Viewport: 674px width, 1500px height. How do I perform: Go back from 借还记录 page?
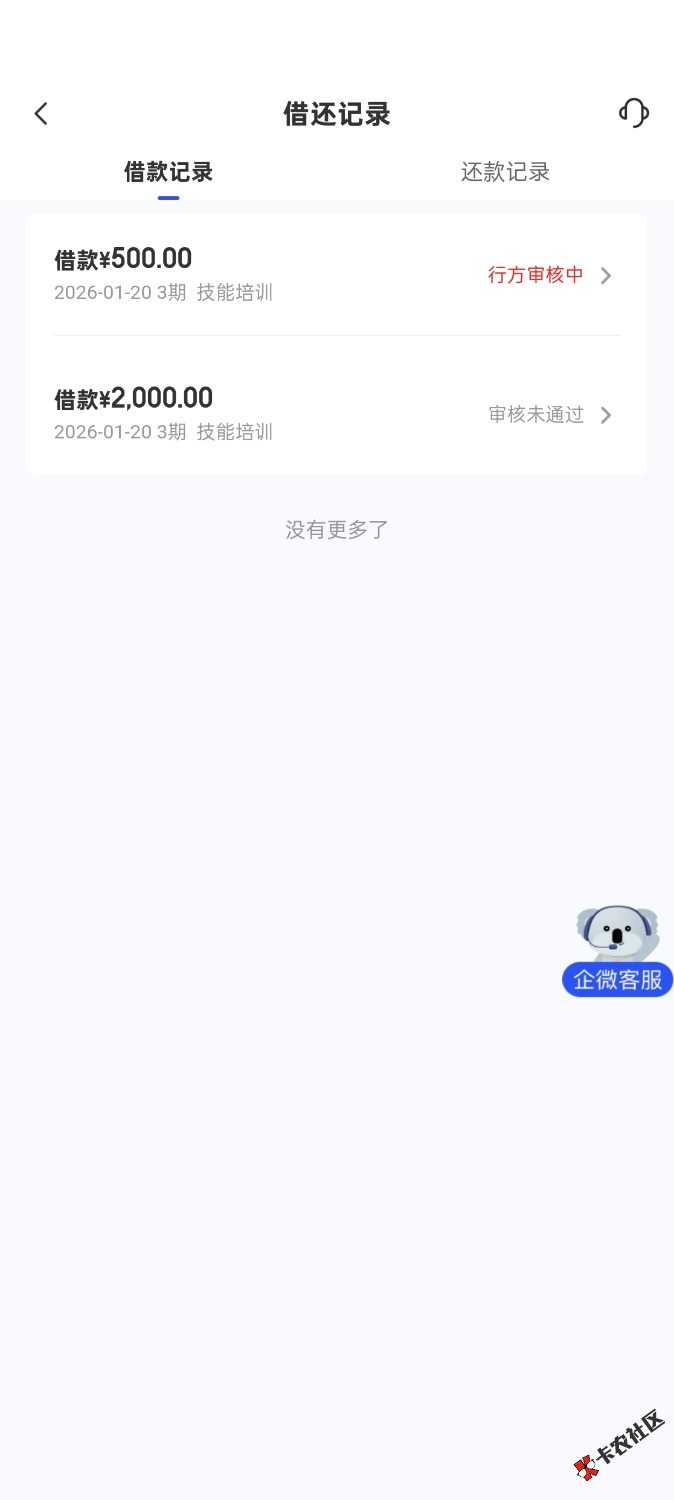click(x=41, y=114)
